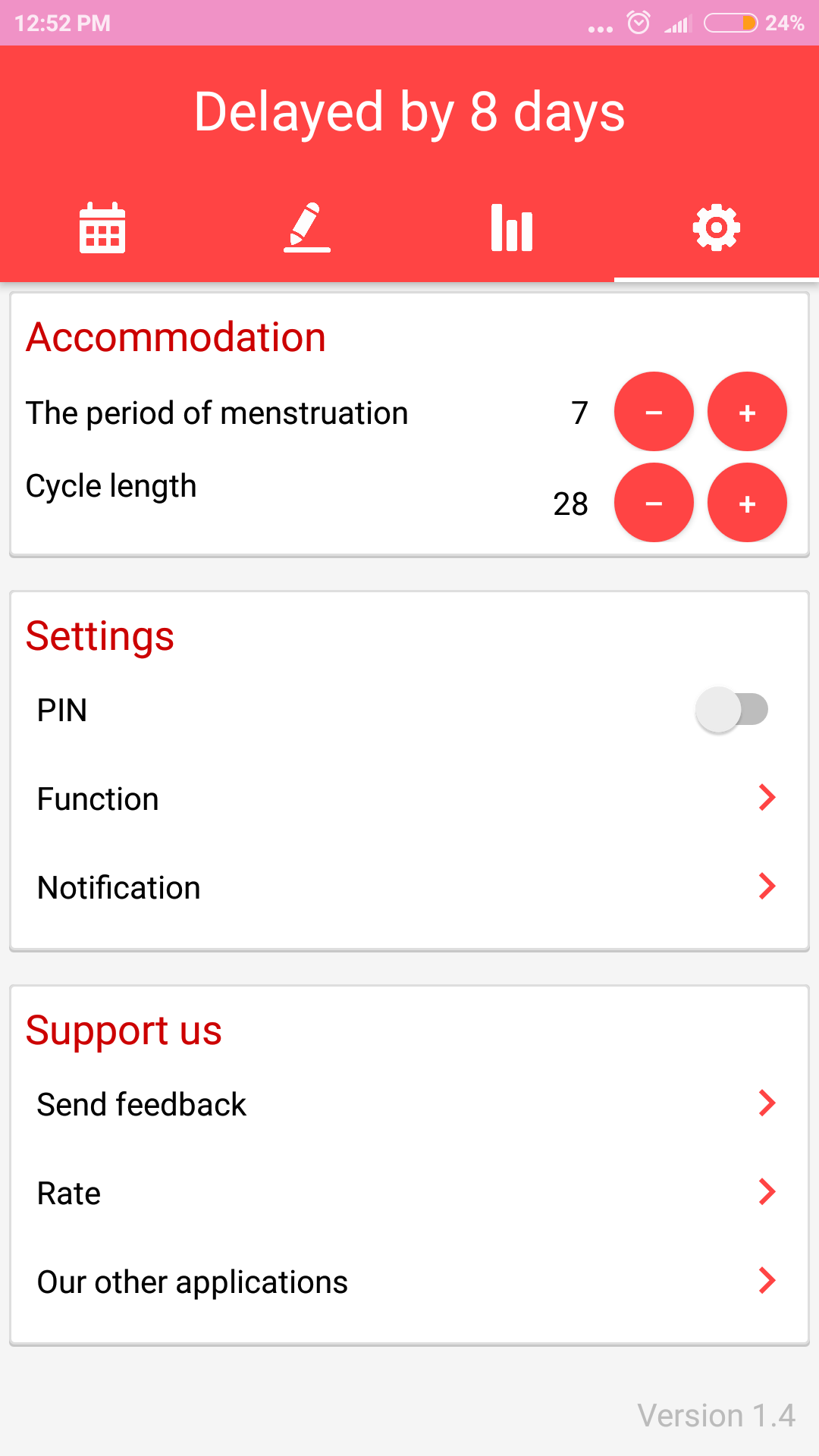Open Notification settings
819x1456 pixels.
click(x=409, y=887)
